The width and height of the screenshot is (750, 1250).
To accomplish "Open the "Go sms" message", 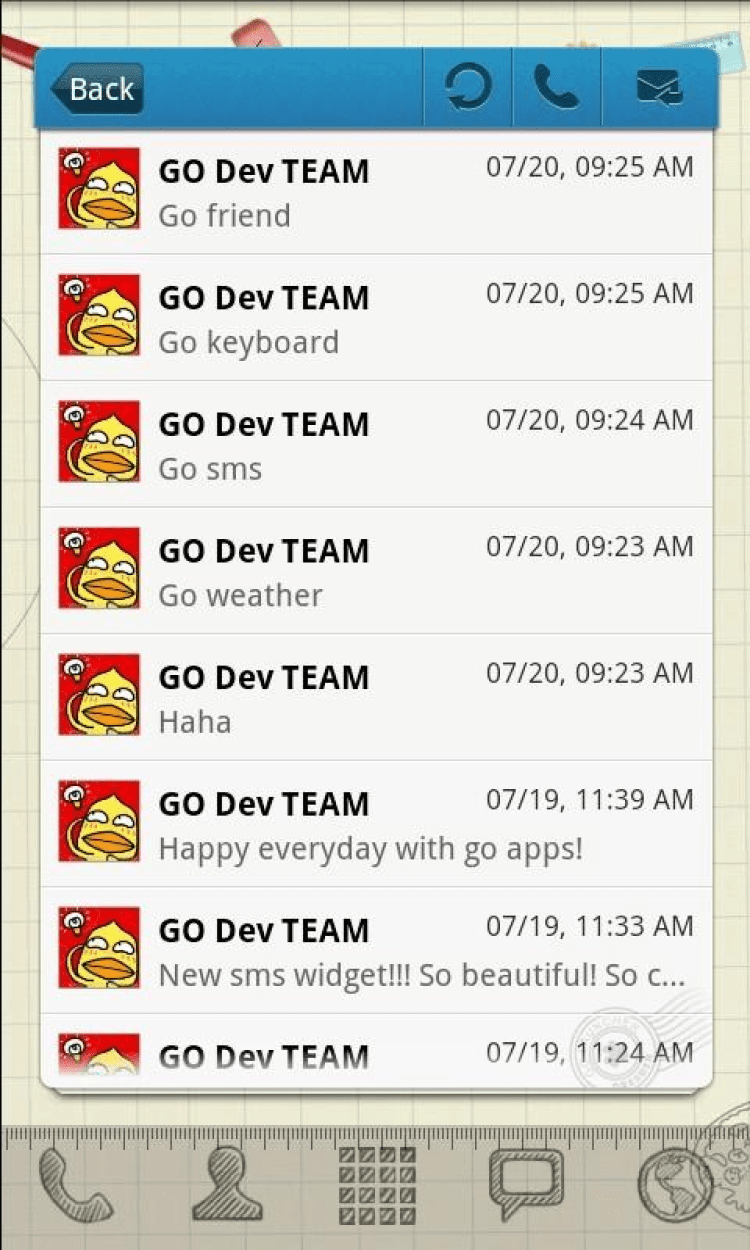I will click(x=376, y=444).
